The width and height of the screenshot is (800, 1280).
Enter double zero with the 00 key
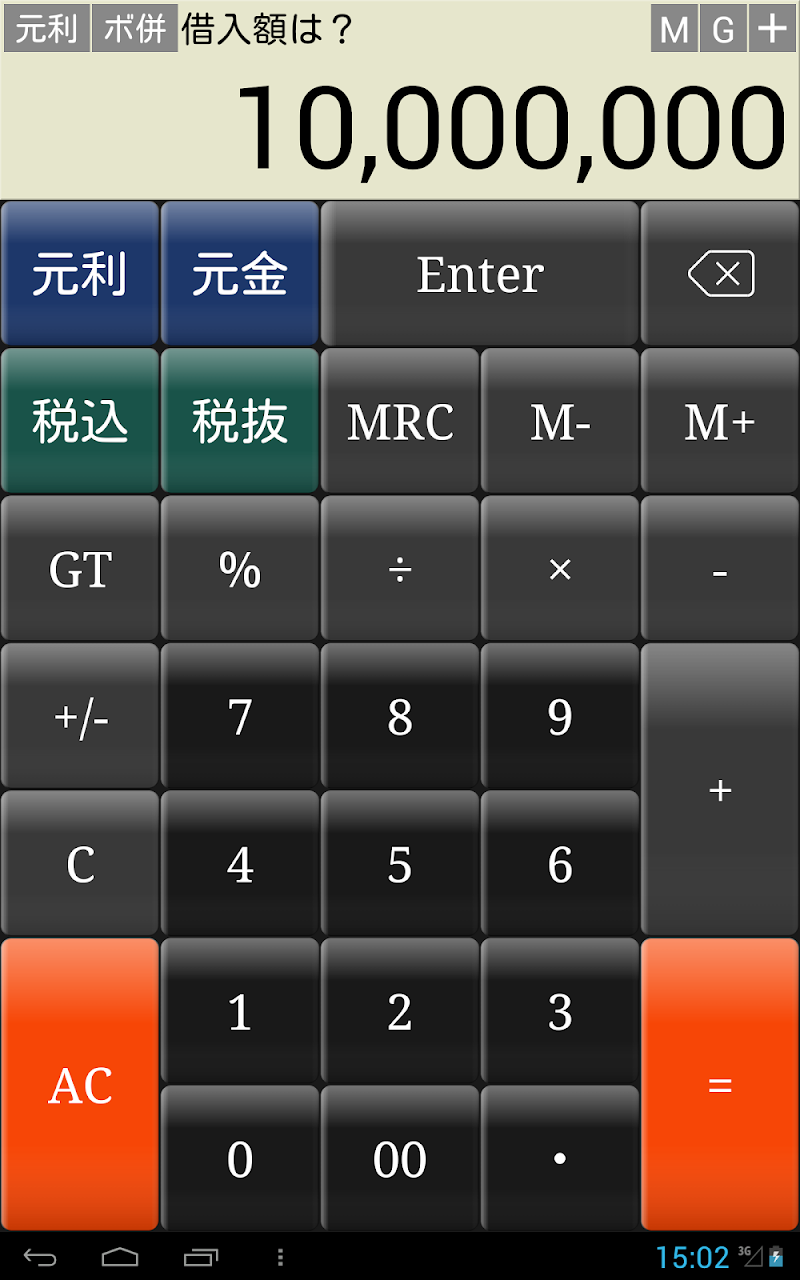point(400,1158)
